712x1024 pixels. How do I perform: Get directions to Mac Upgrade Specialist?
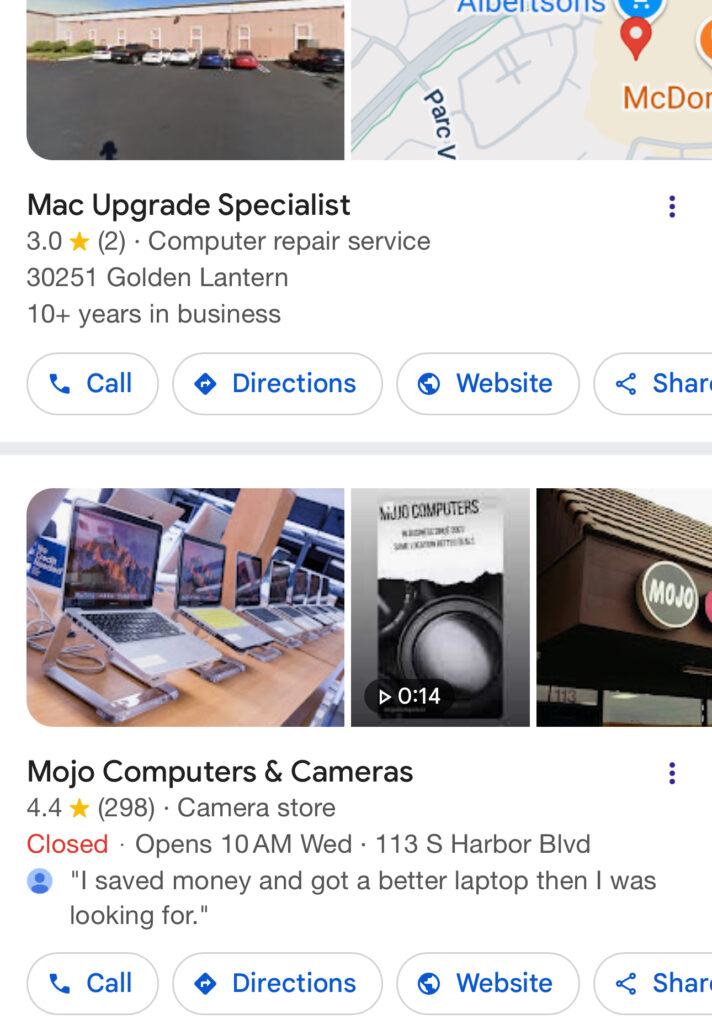click(x=277, y=384)
